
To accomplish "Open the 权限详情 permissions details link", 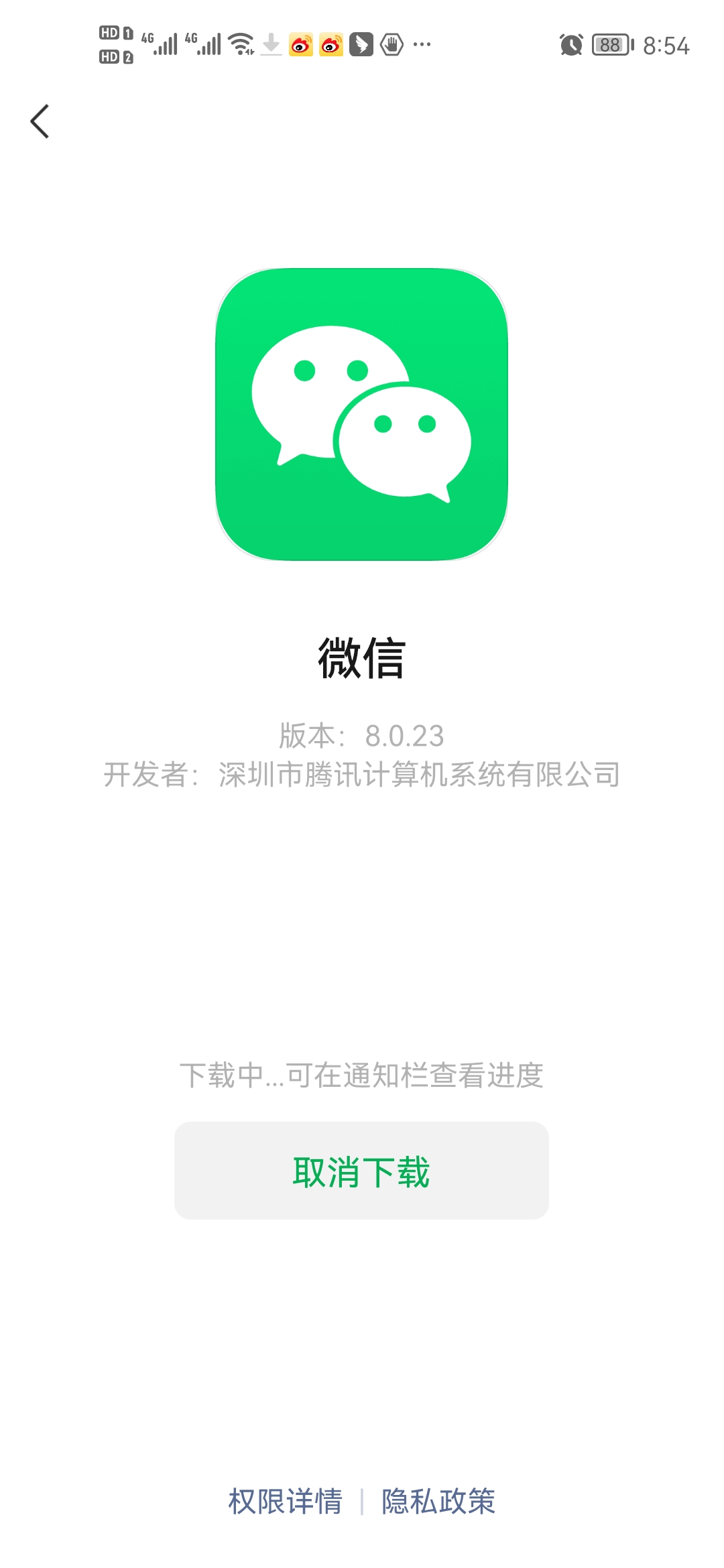I will [x=285, y=1501].
